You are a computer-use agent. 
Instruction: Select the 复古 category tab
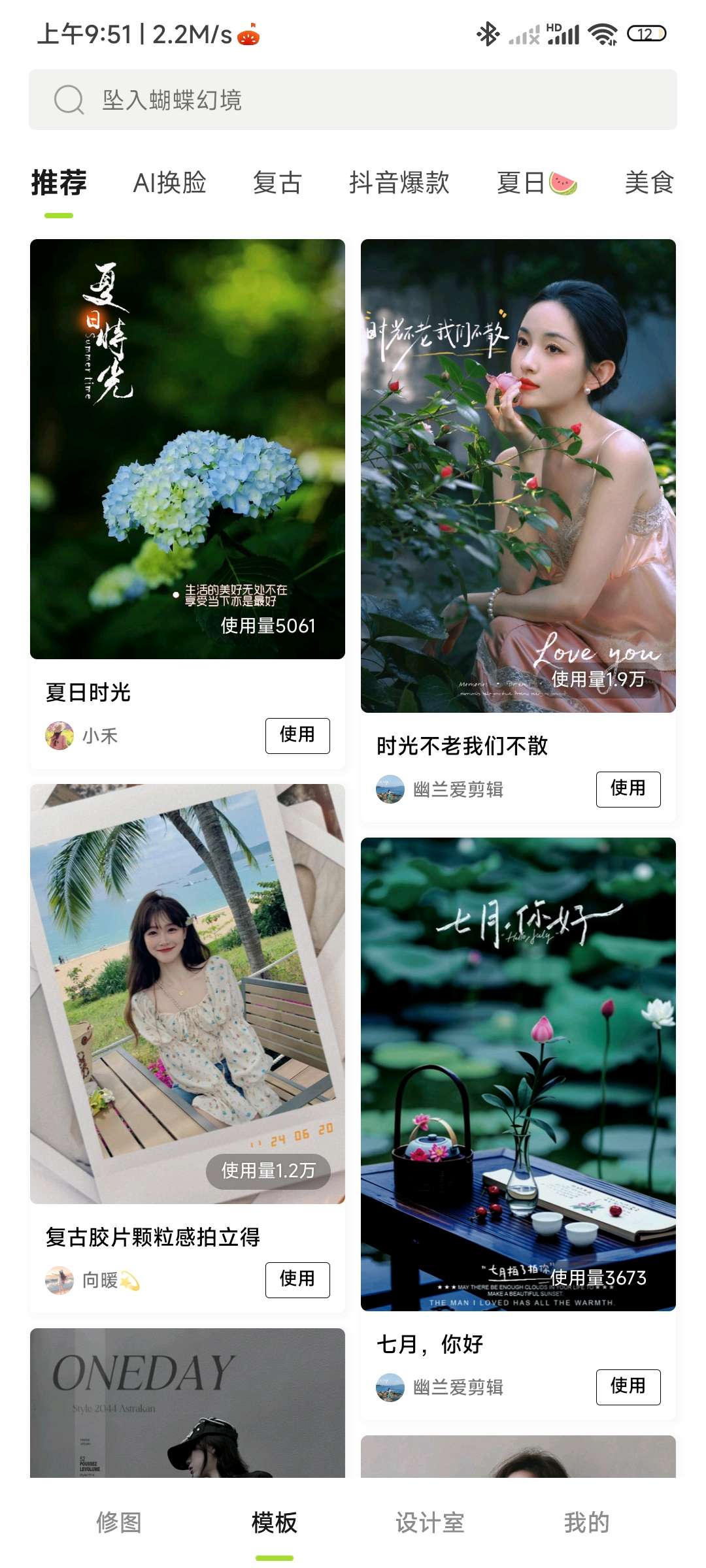277,183
